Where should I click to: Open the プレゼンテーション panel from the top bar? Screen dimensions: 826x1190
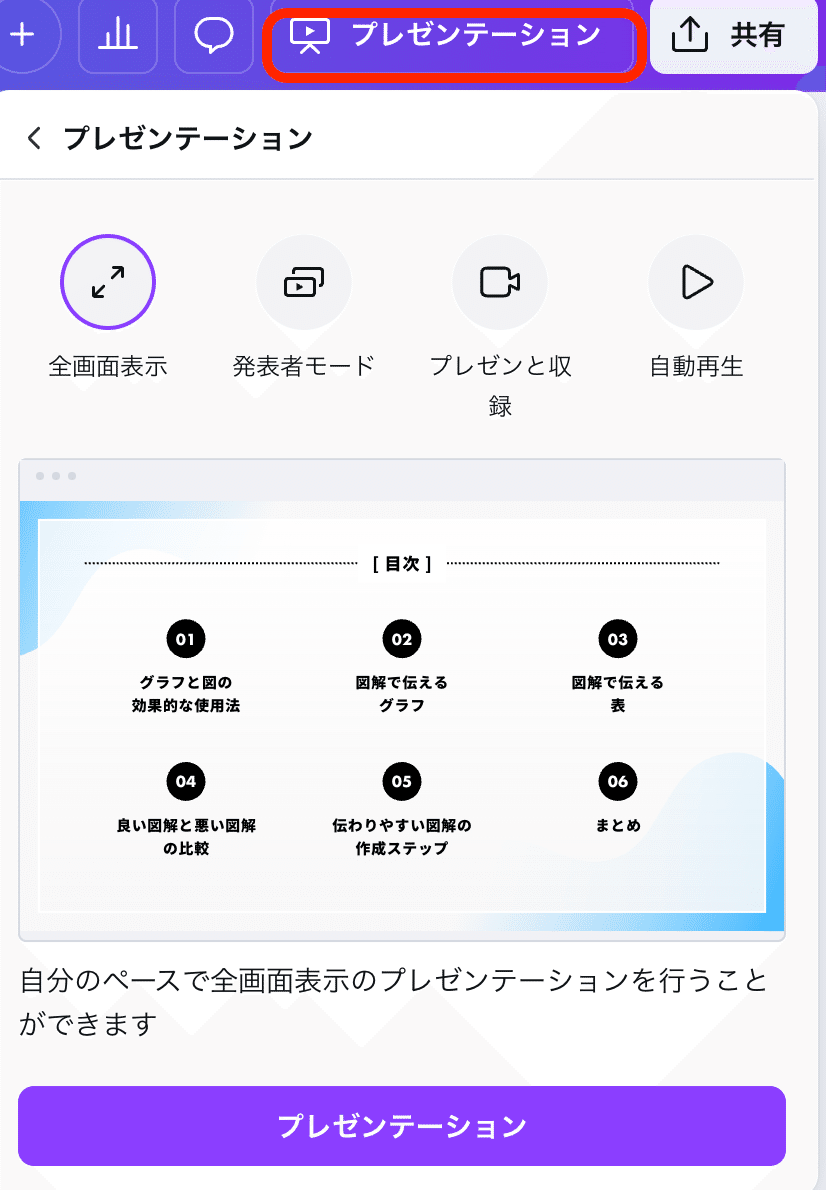452,36
